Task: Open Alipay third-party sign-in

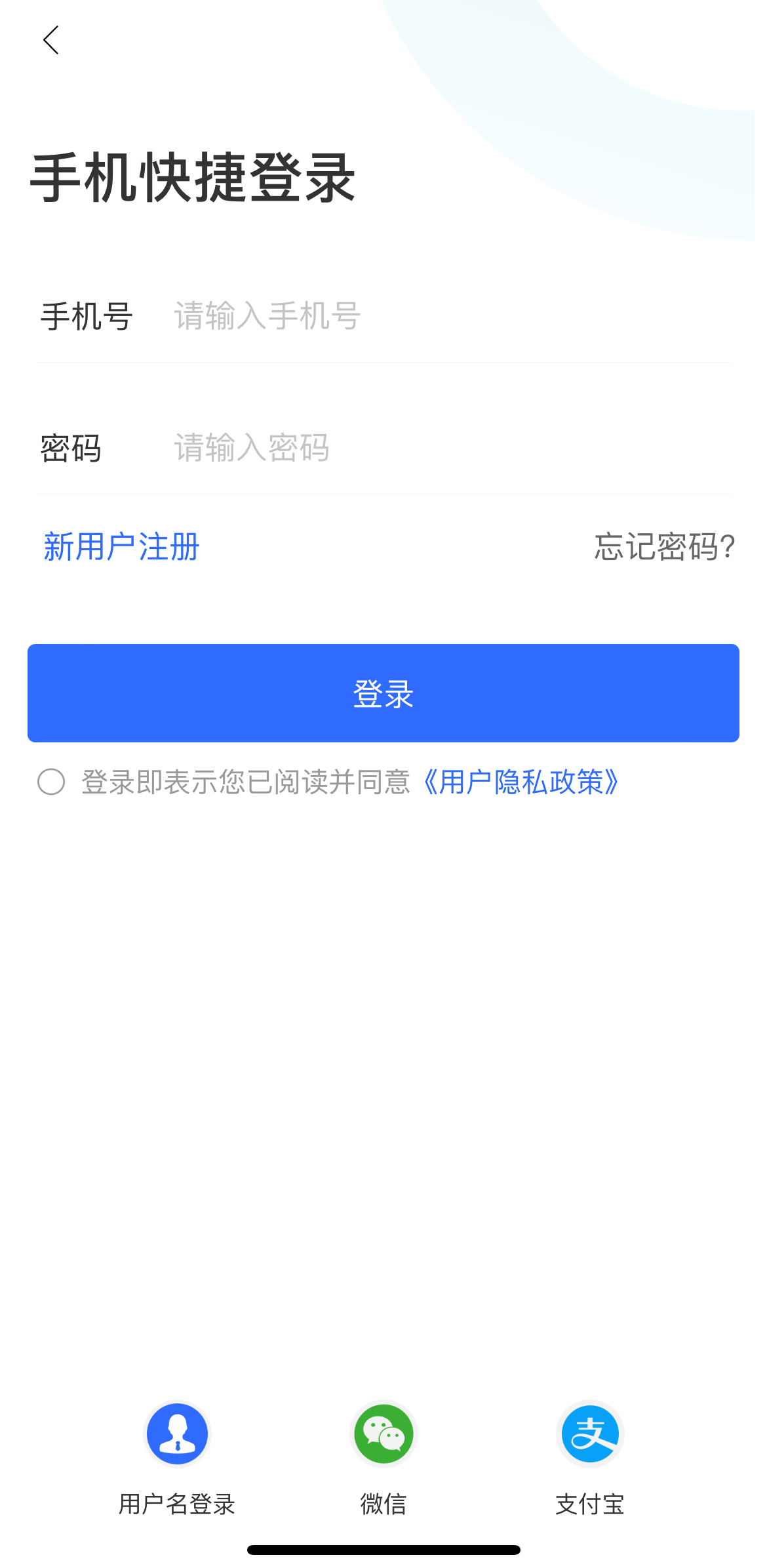Action: 589,1435
